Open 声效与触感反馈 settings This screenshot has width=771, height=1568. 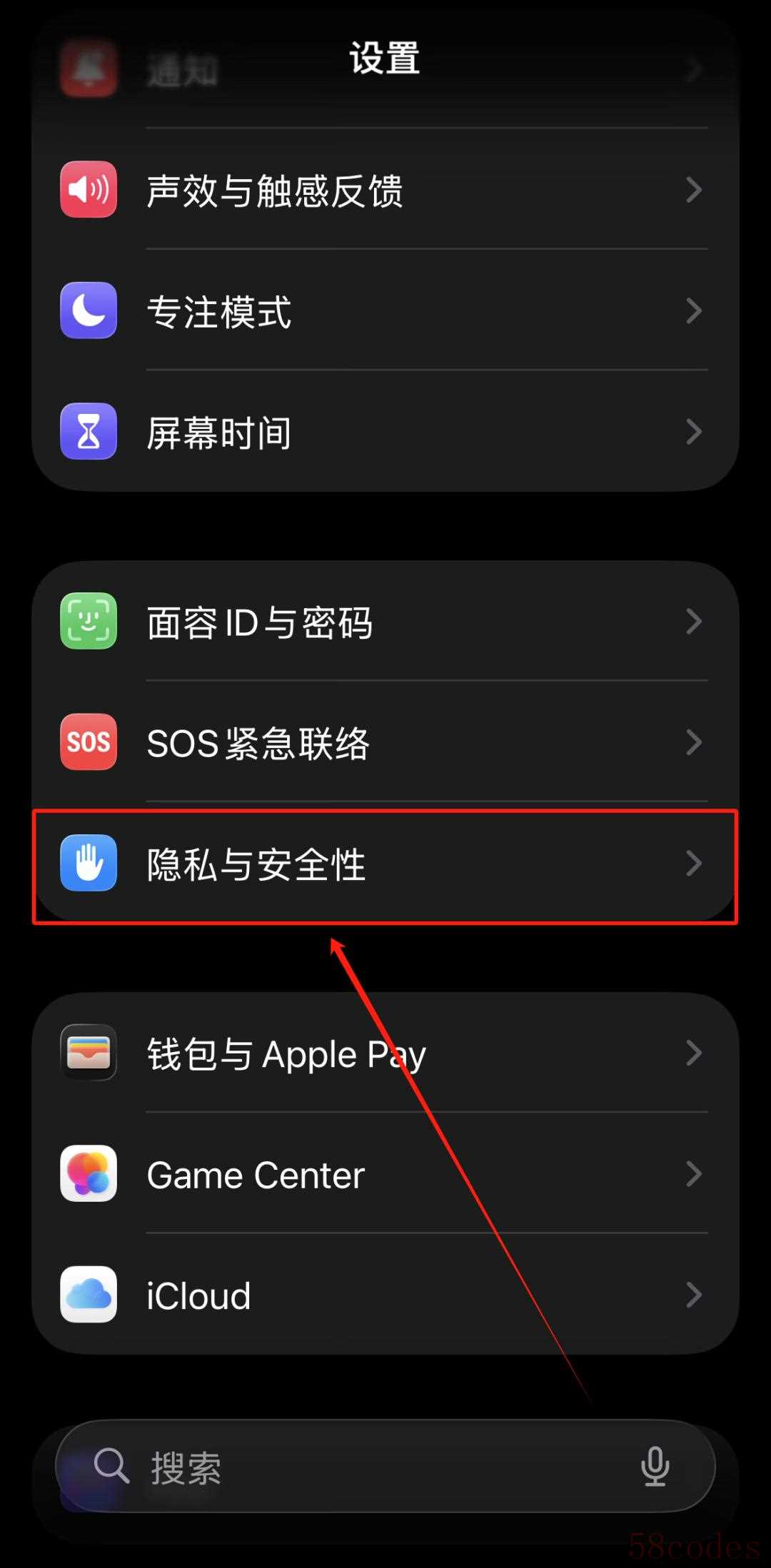click(x=384, y=190)
